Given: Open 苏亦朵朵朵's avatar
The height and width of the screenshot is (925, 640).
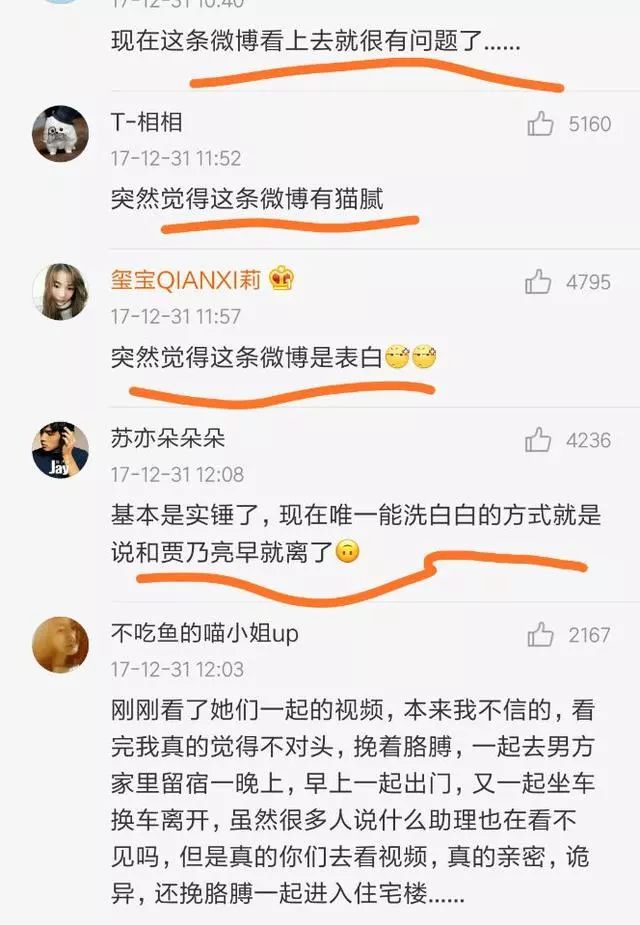Looking at the screenshot, I should (60, 449).
